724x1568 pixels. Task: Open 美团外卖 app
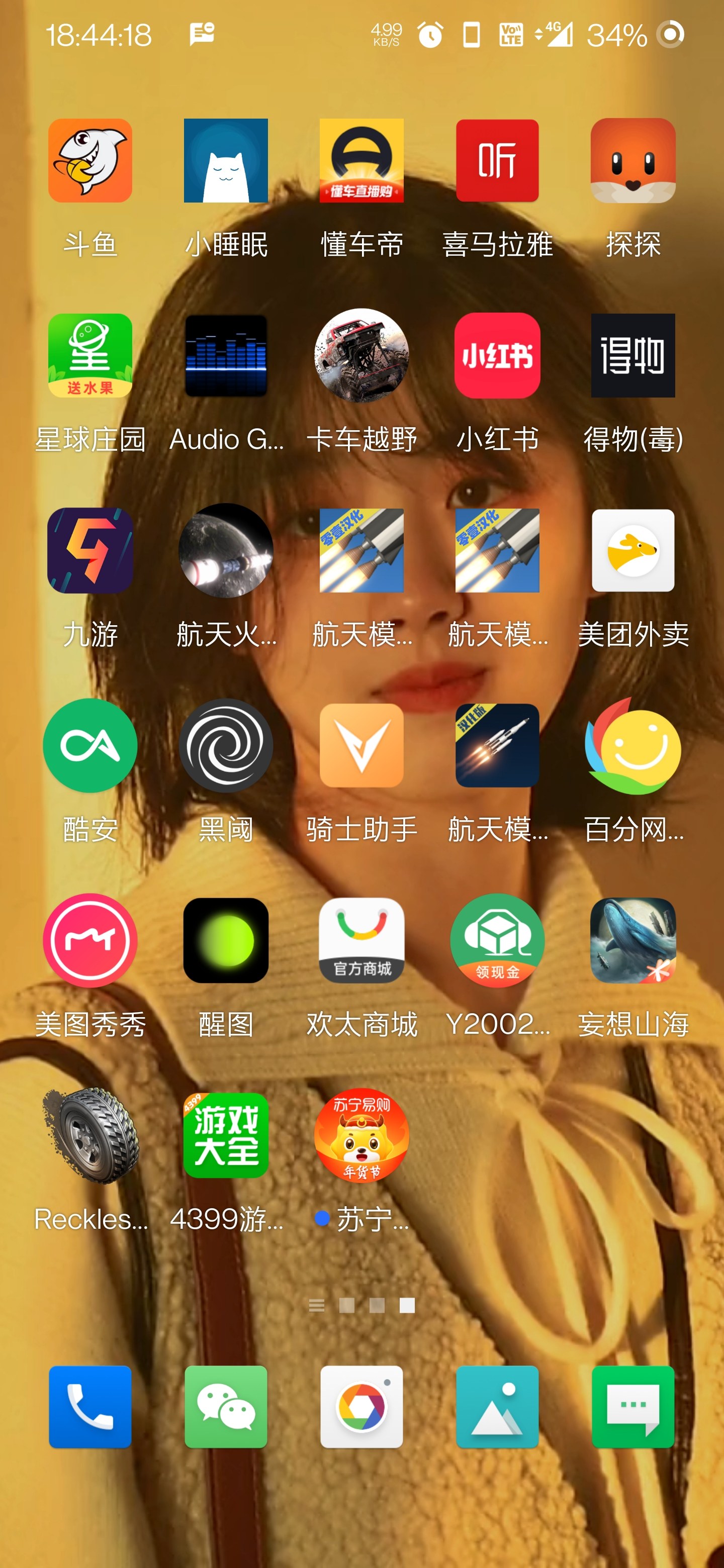coord(633,550)
